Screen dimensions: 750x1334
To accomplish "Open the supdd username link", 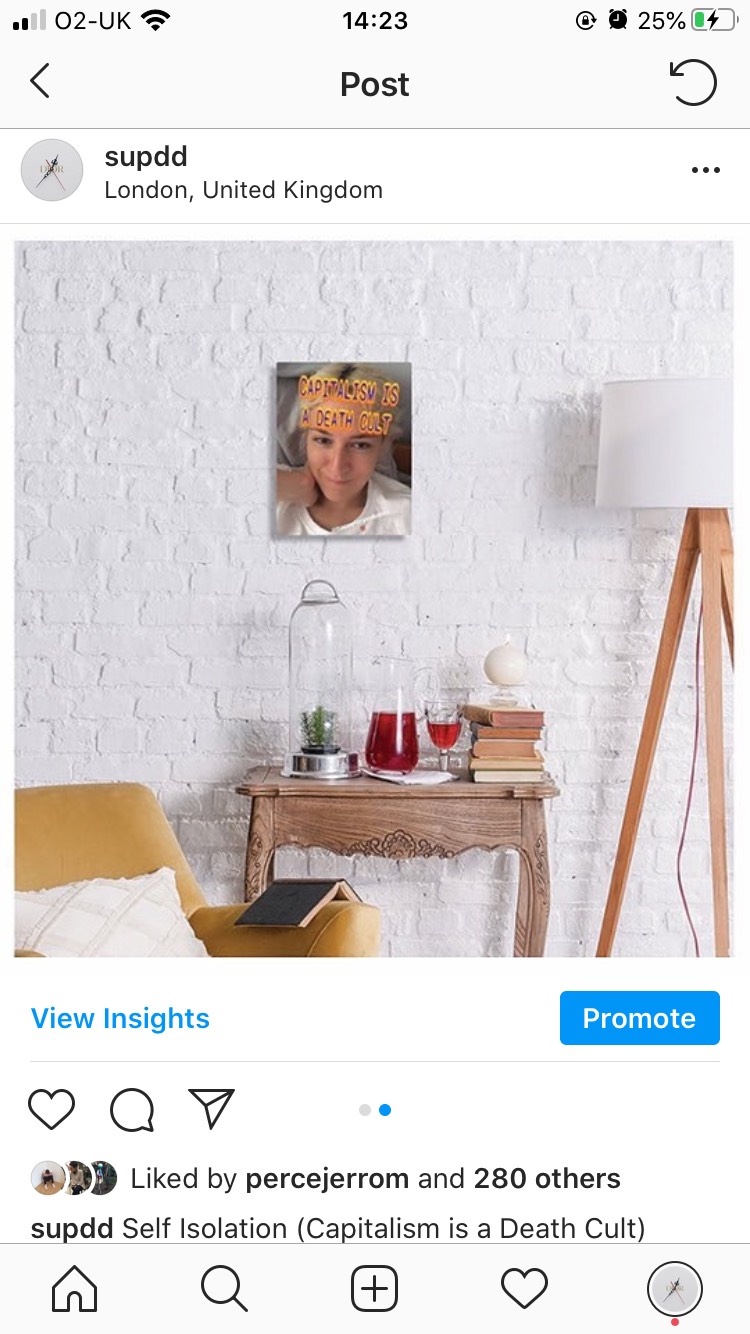I will pyautogui.click(x=146, y=156).
